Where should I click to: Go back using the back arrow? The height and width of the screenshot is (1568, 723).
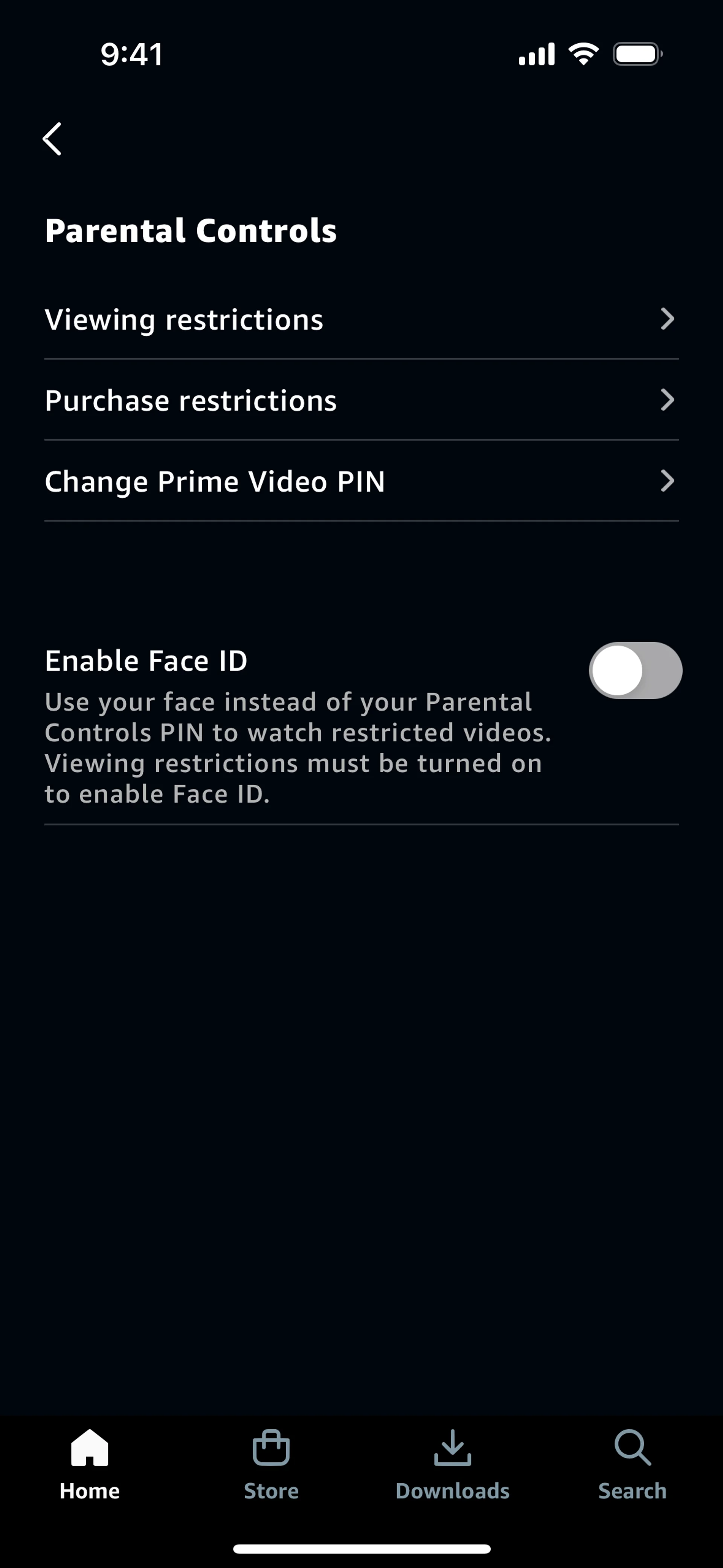tap(52, 139)
